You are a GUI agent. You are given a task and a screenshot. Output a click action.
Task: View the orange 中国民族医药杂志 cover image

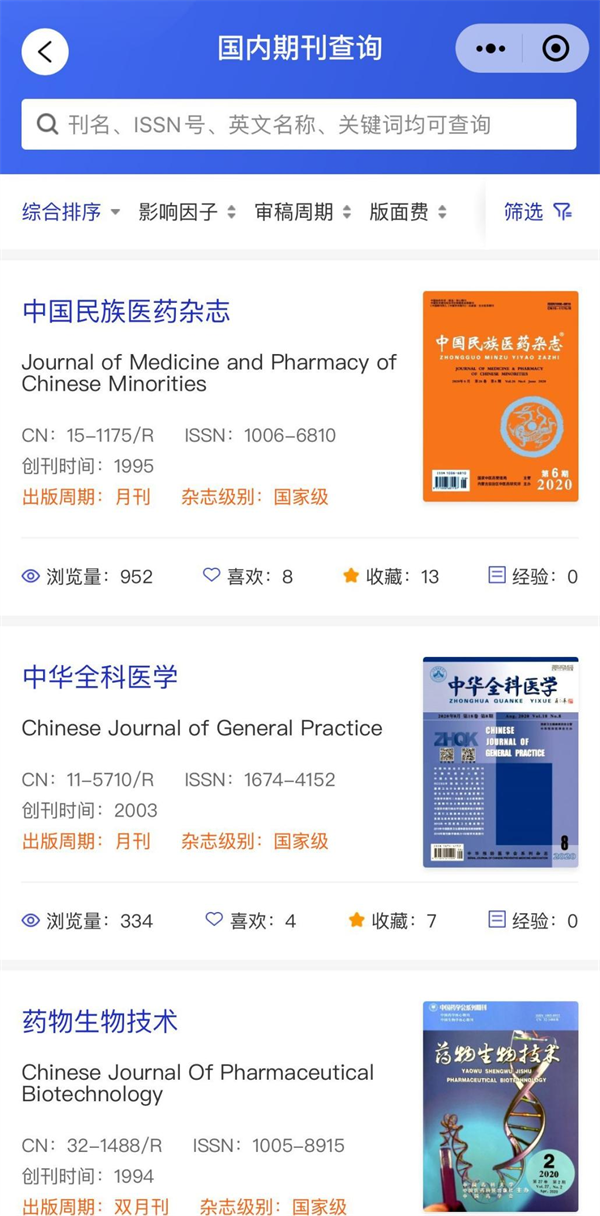click(x=500, y=396)
